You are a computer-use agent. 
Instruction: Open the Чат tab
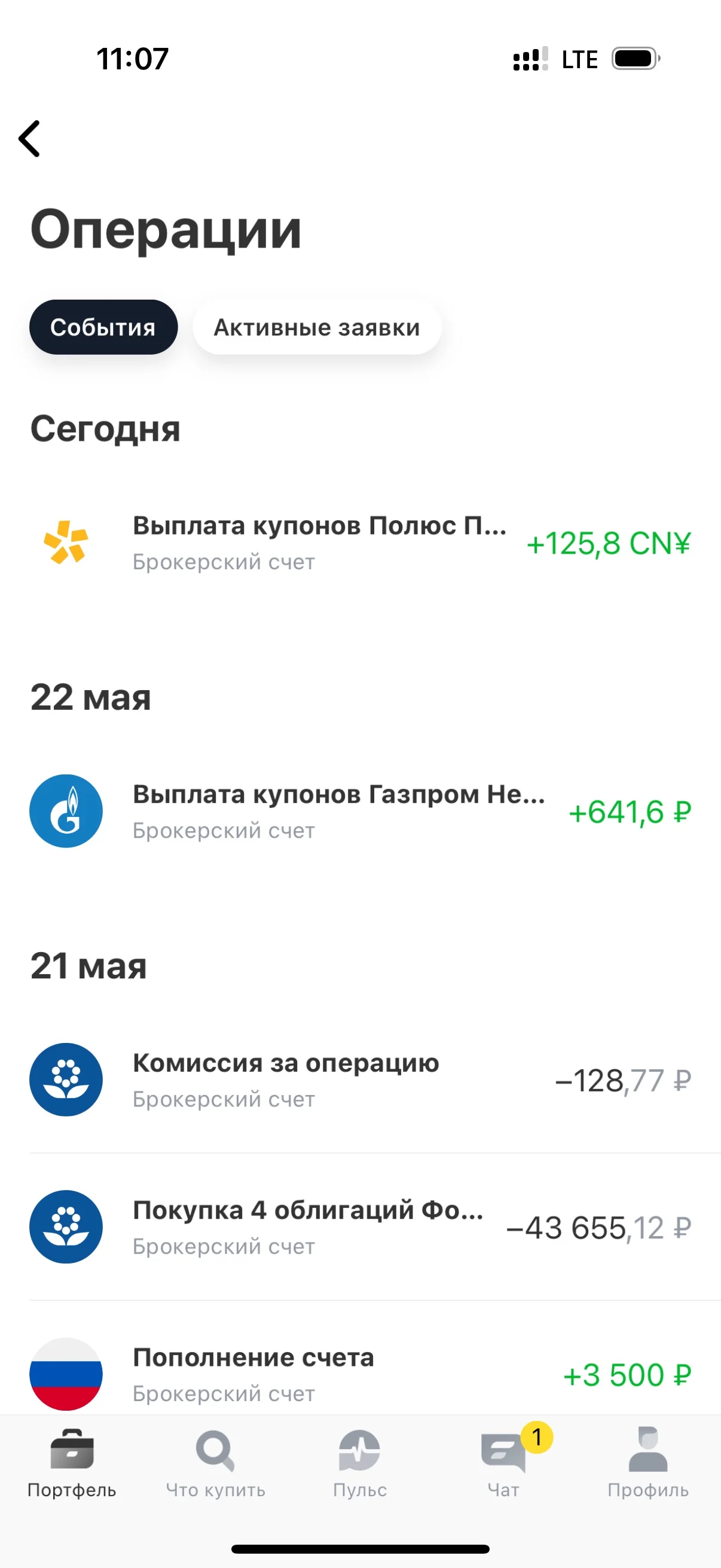pyautogui.click(x=505, y=1463)
